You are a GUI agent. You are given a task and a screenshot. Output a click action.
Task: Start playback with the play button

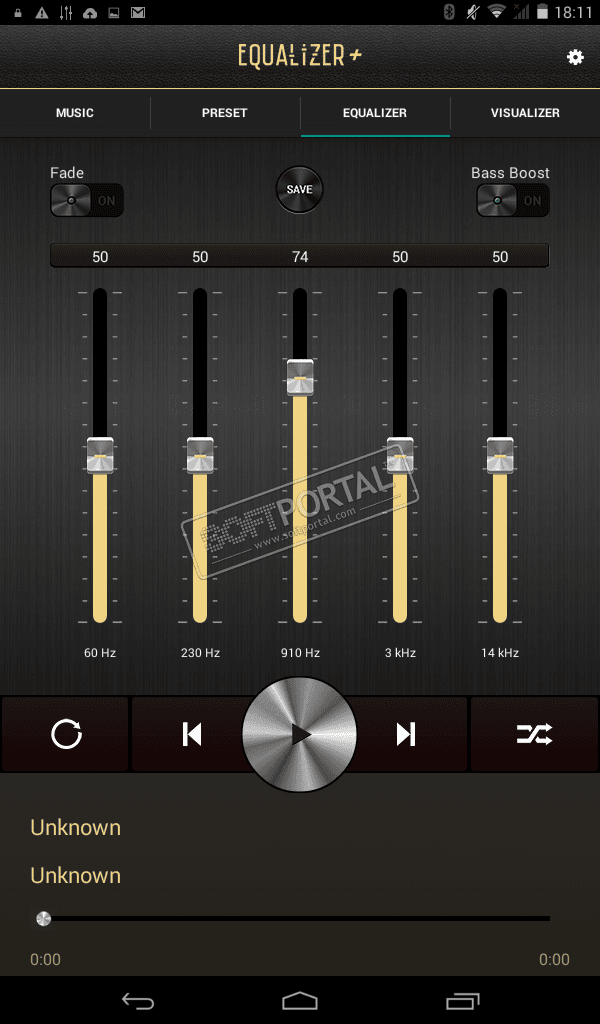tap(300, 735)
